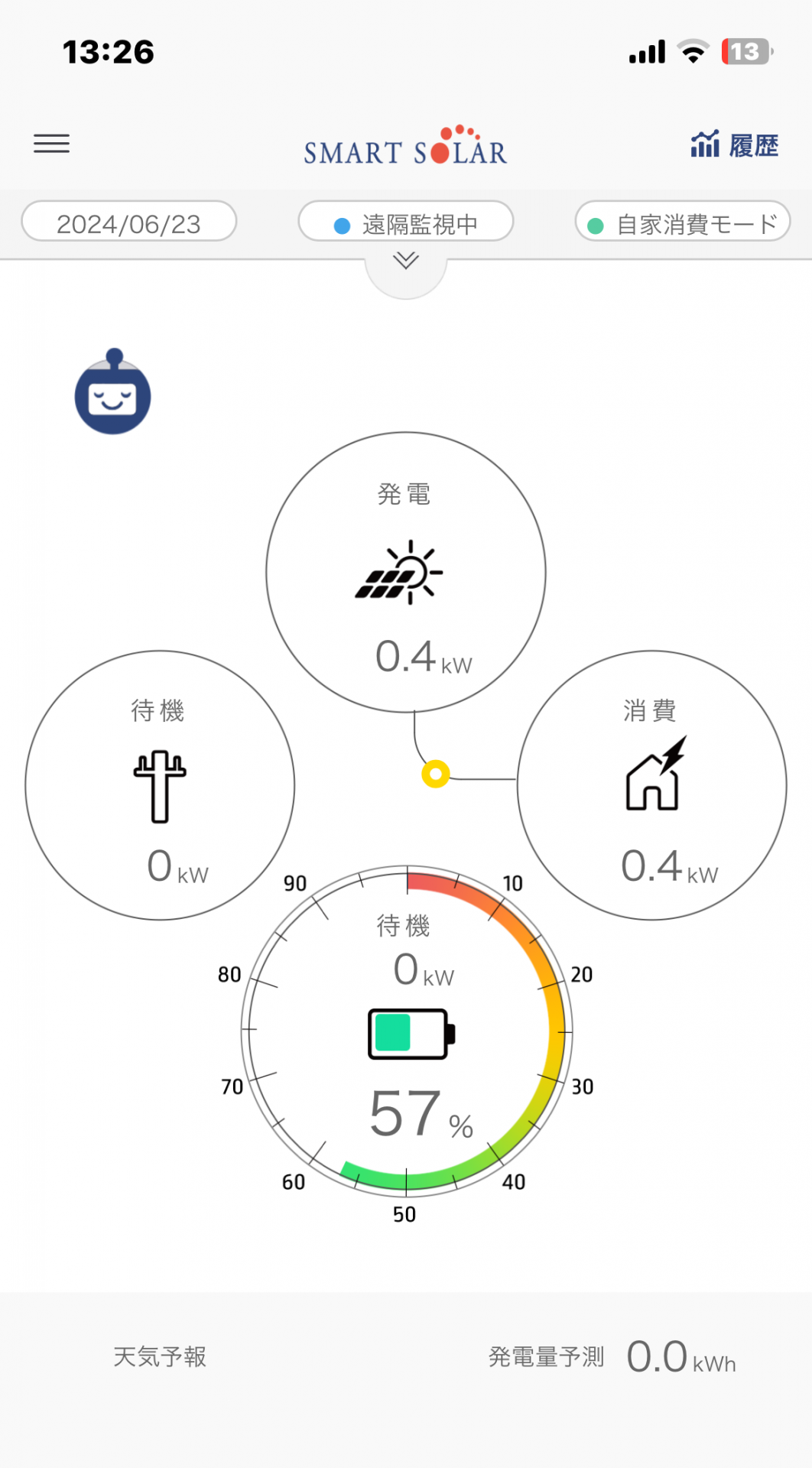Tap the 2024/06/23 date chip
This screenshot has width=812, height=1468.
pyautogui.click(x=128, y=222)
